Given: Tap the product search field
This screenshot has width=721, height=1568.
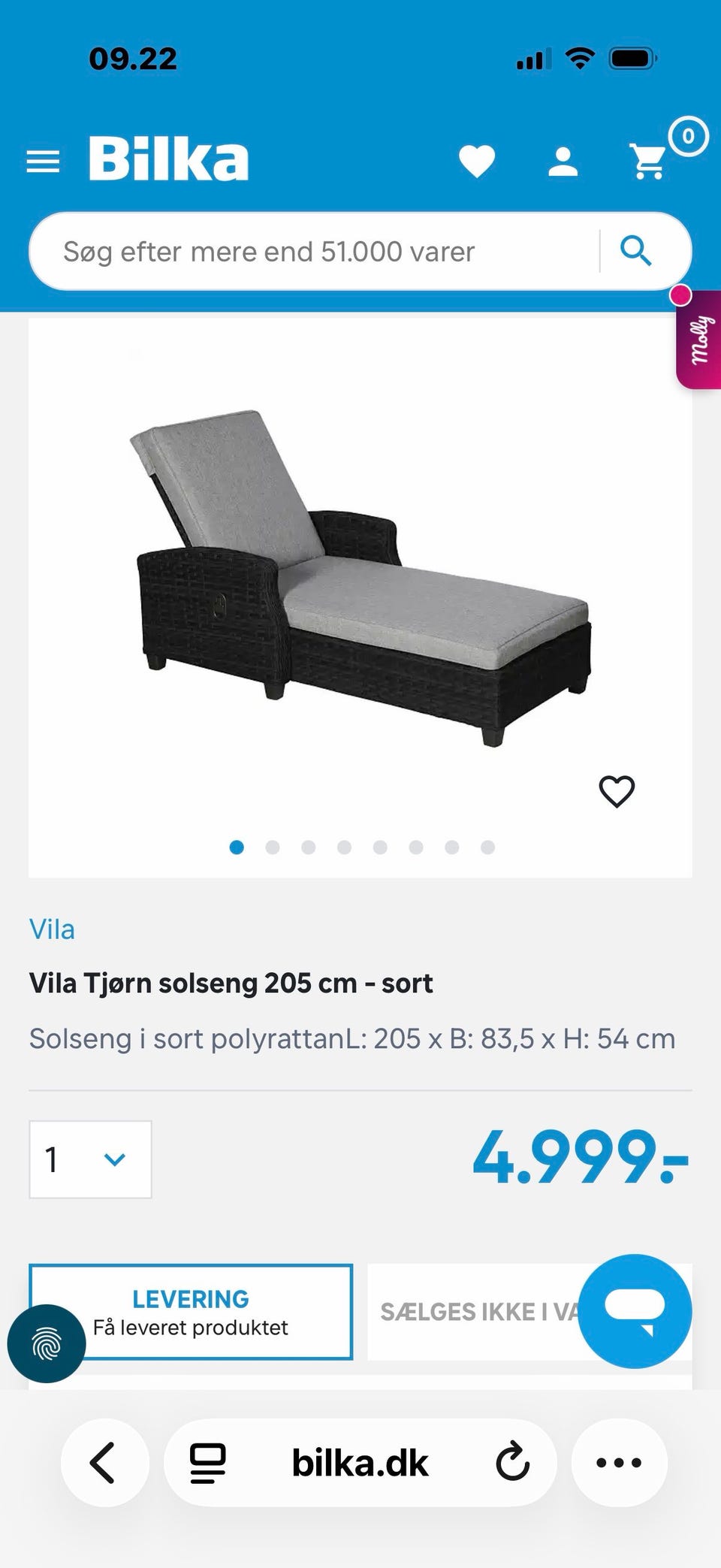Looking at the screenshot, I should point(315,252).
